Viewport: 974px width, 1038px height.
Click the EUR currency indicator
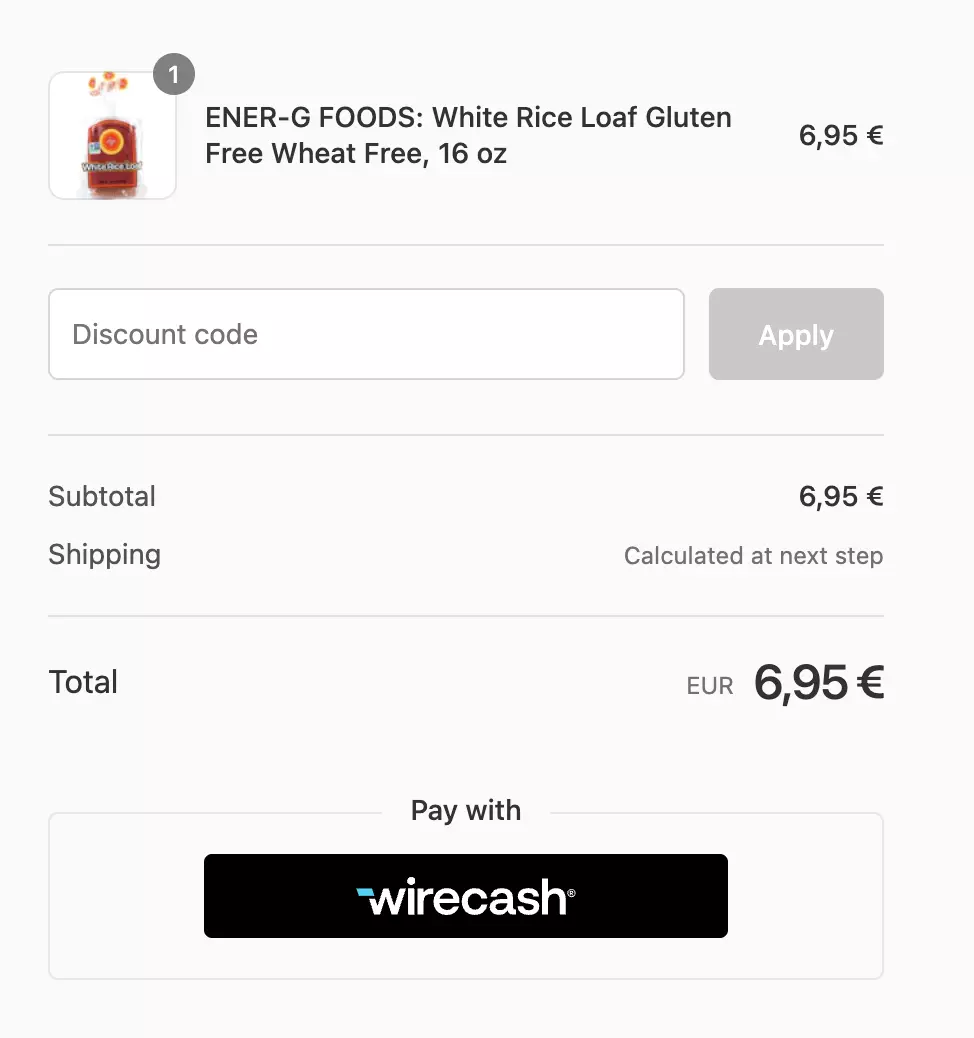(709, 685)
